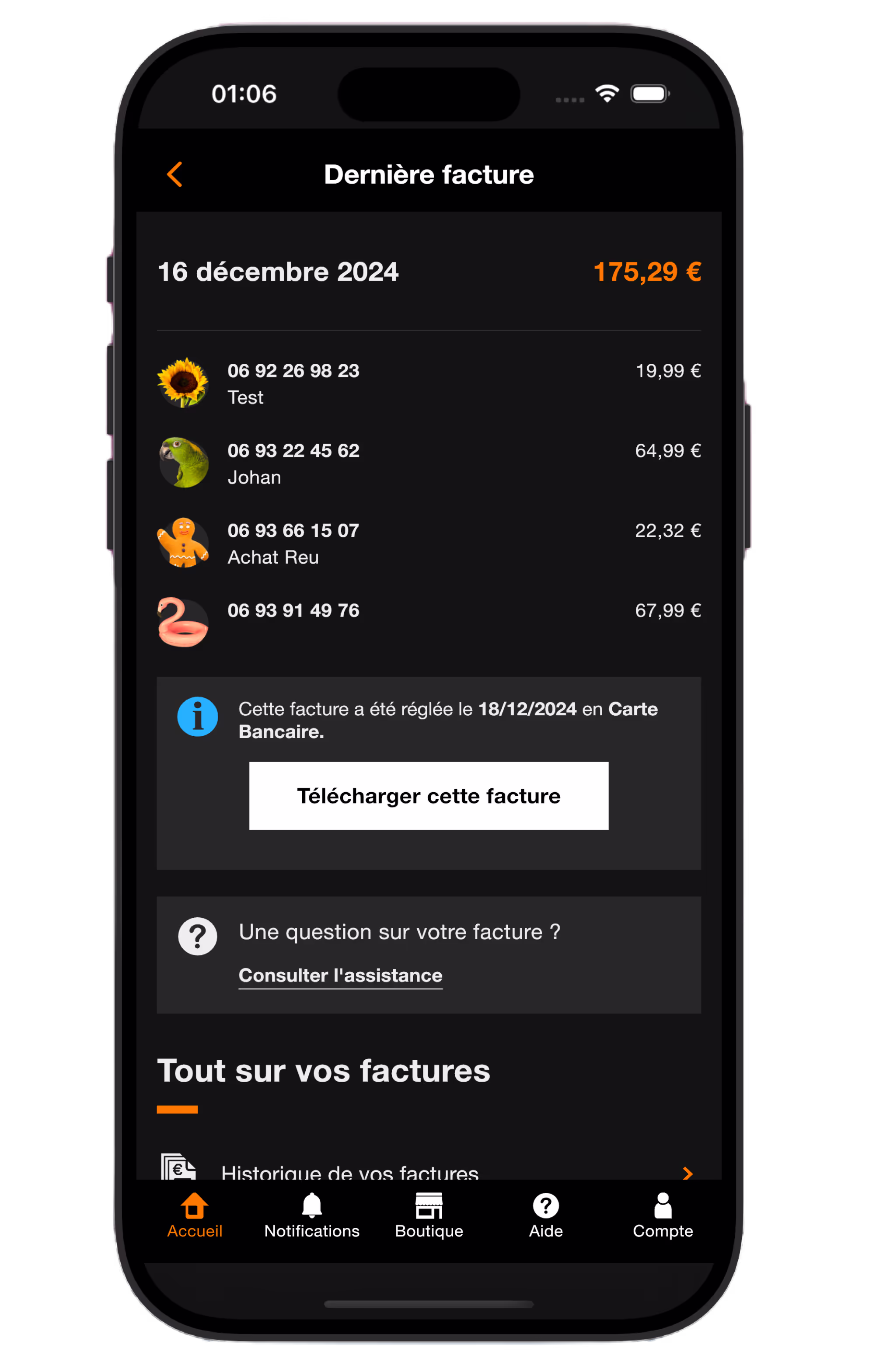Image resolution: width=883 pixels, height=1372 pixels.
Task: Select the Aide tab
Action: (x=545, y=1216)
